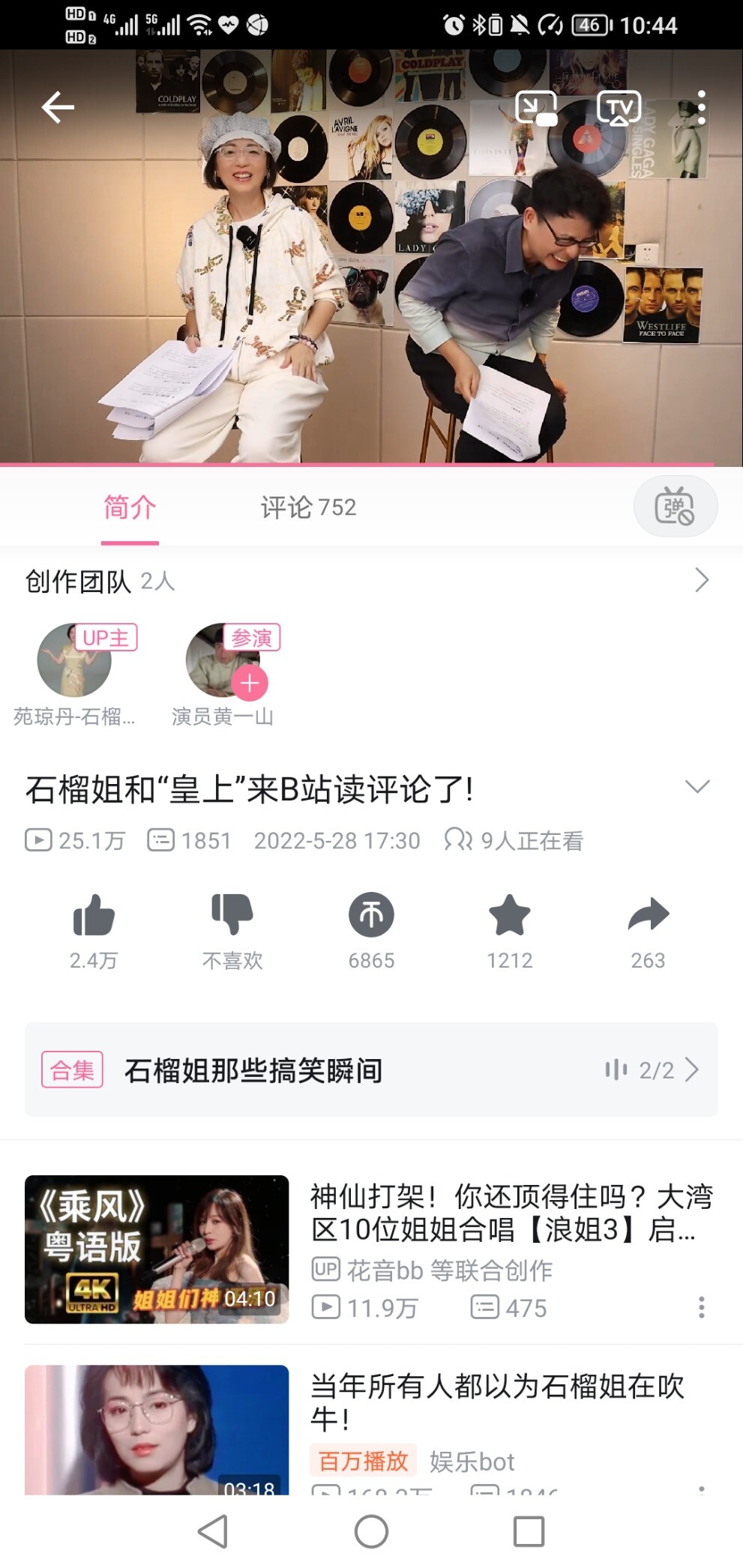Open video 当年所有人都以为石榴姐在吹牛
Image resolution: width=743 pixels, height=1568 pixels.
[x=497, y=1402]
